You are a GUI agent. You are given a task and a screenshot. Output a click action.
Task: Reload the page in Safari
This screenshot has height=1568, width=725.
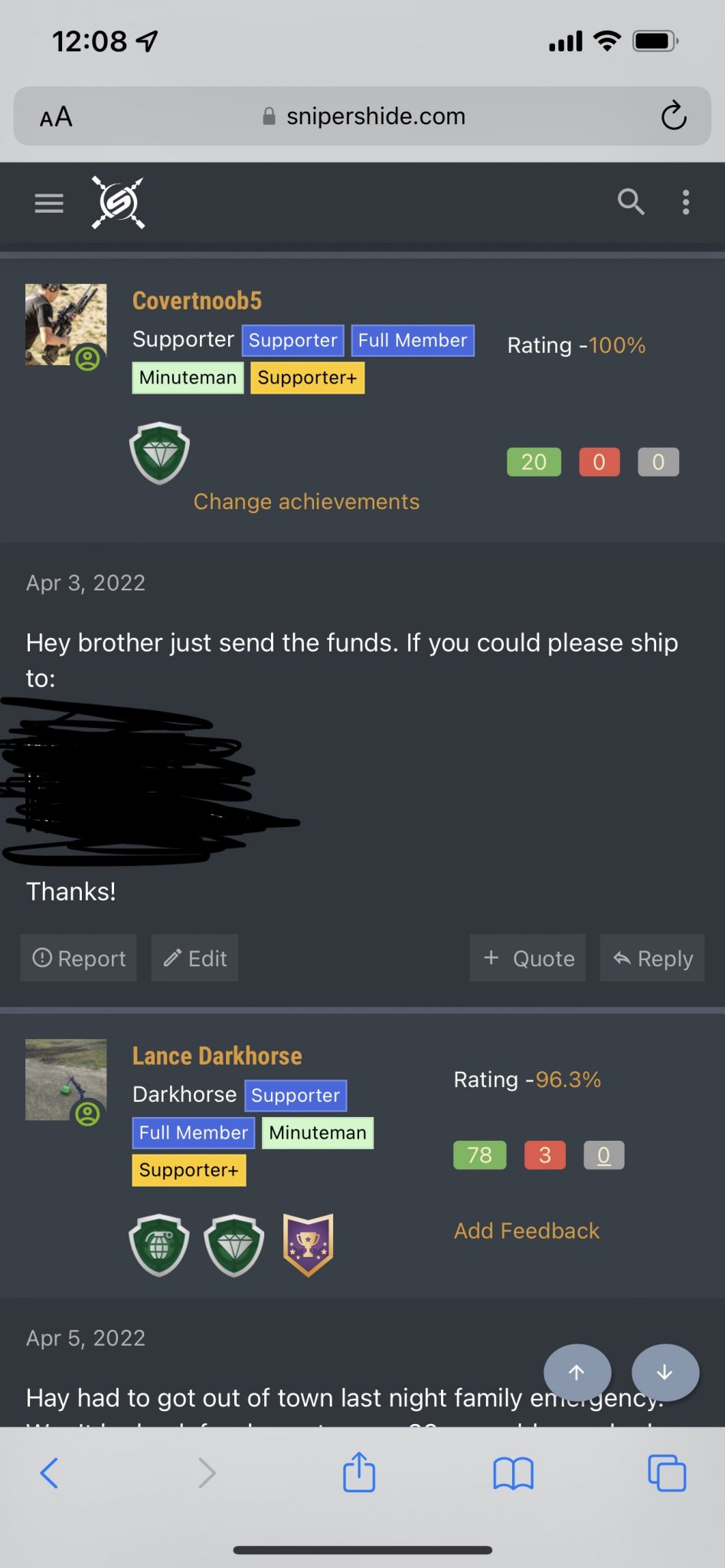tap(674, 116)
